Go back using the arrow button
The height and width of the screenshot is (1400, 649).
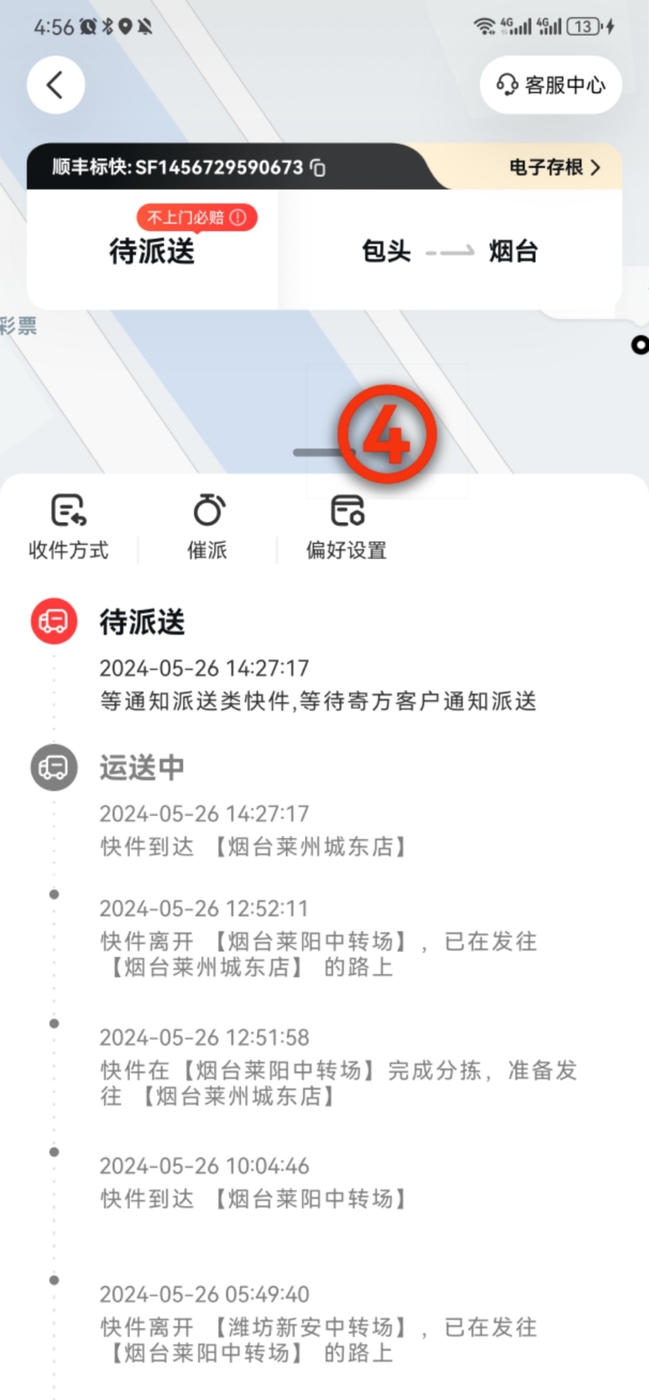tap(55, 85)
